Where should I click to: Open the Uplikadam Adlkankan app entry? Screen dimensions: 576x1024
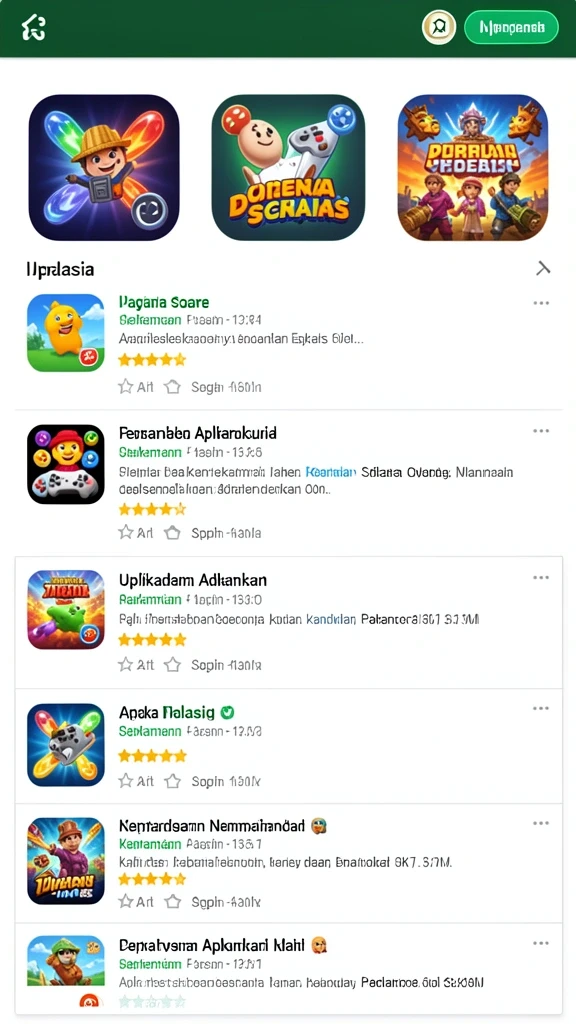(288, 622)
